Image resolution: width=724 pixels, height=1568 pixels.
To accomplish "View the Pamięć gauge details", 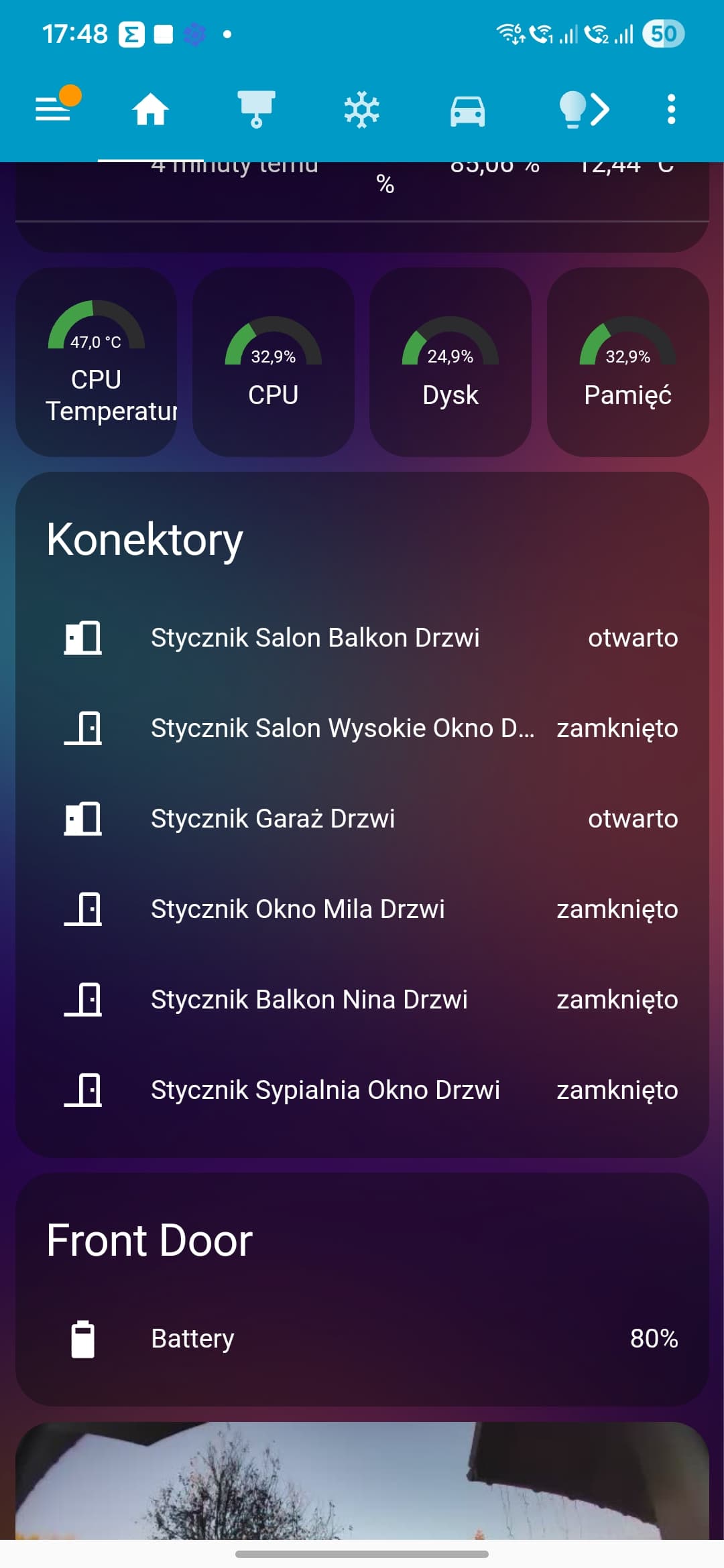I will point(627,363).
